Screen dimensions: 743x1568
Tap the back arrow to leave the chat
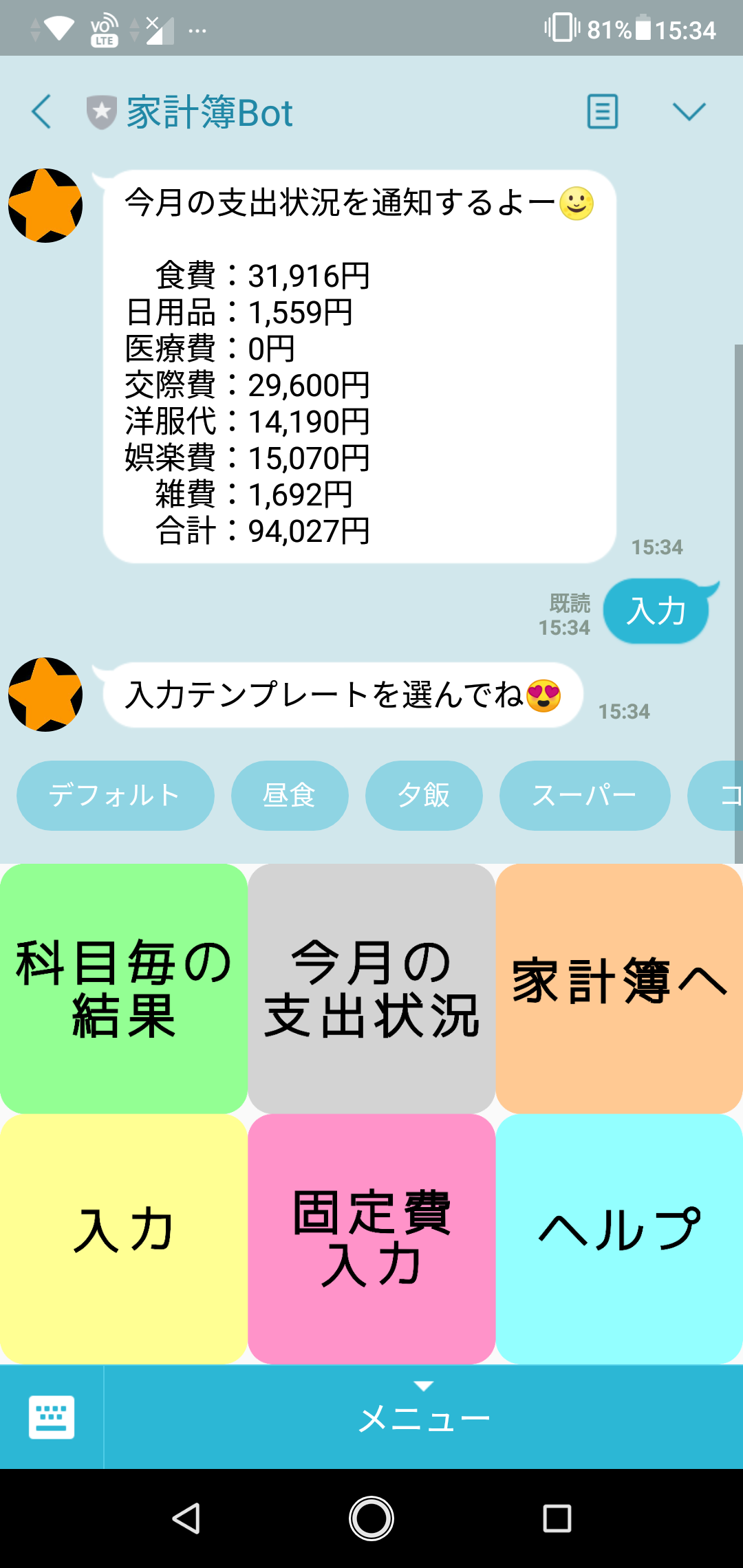tap(41, 112)
